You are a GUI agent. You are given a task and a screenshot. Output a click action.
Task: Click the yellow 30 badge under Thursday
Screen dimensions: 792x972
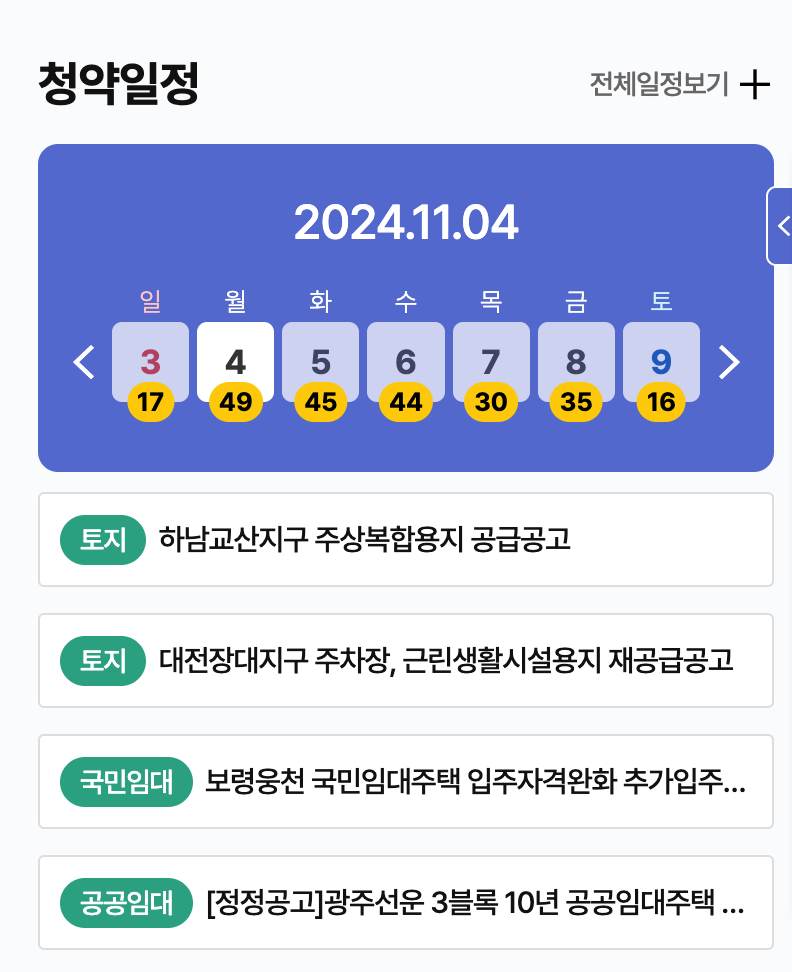pos(491,403)
